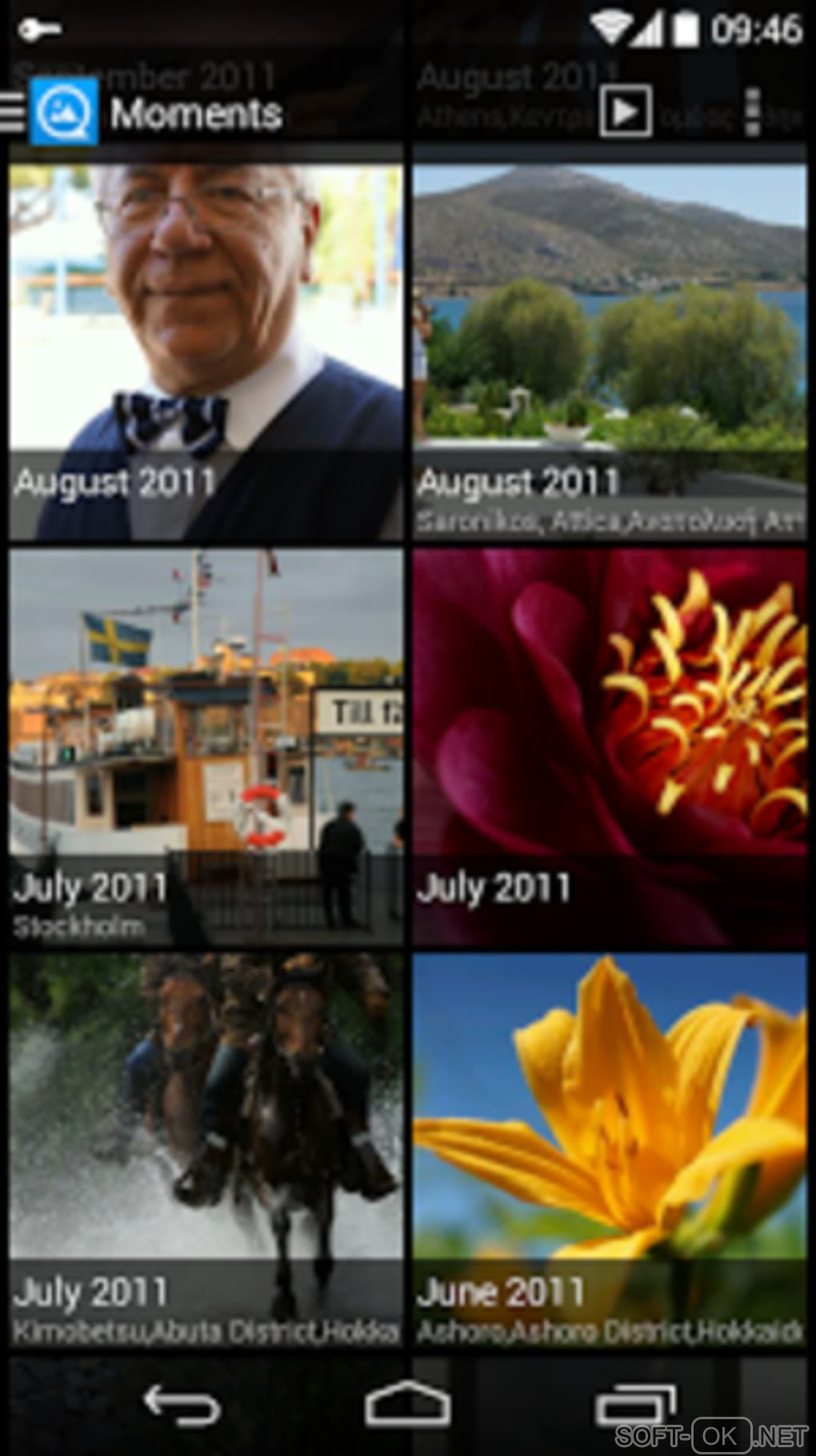816x1456 pixels.
Task: Open the overflow menu
Action: click(752, 112)
